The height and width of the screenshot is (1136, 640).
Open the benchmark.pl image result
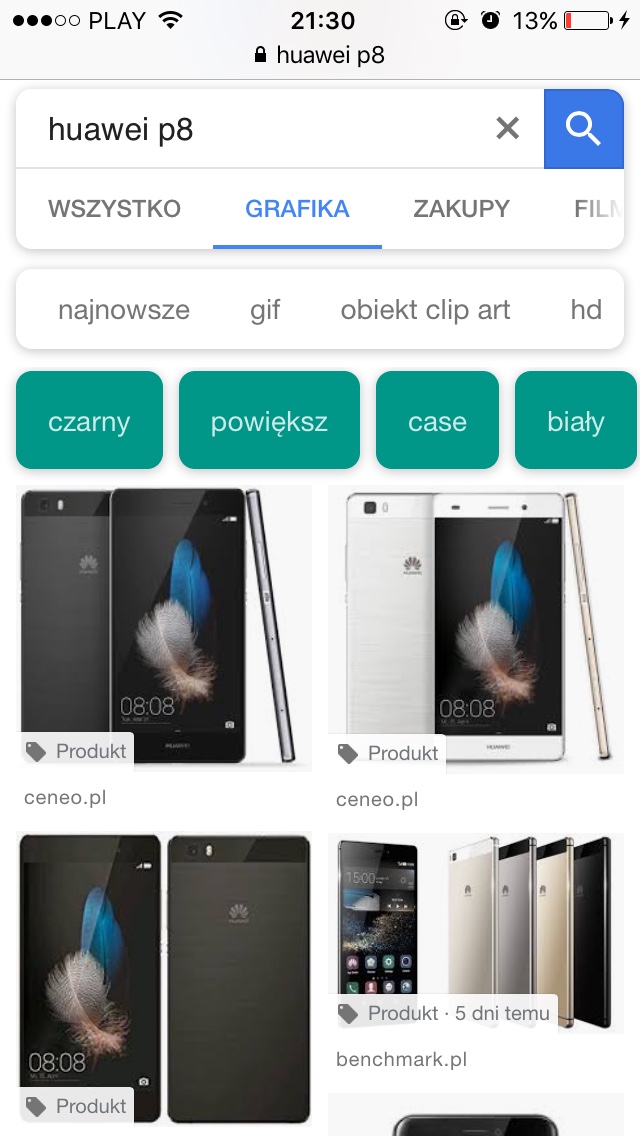click(x=475, y=933)
